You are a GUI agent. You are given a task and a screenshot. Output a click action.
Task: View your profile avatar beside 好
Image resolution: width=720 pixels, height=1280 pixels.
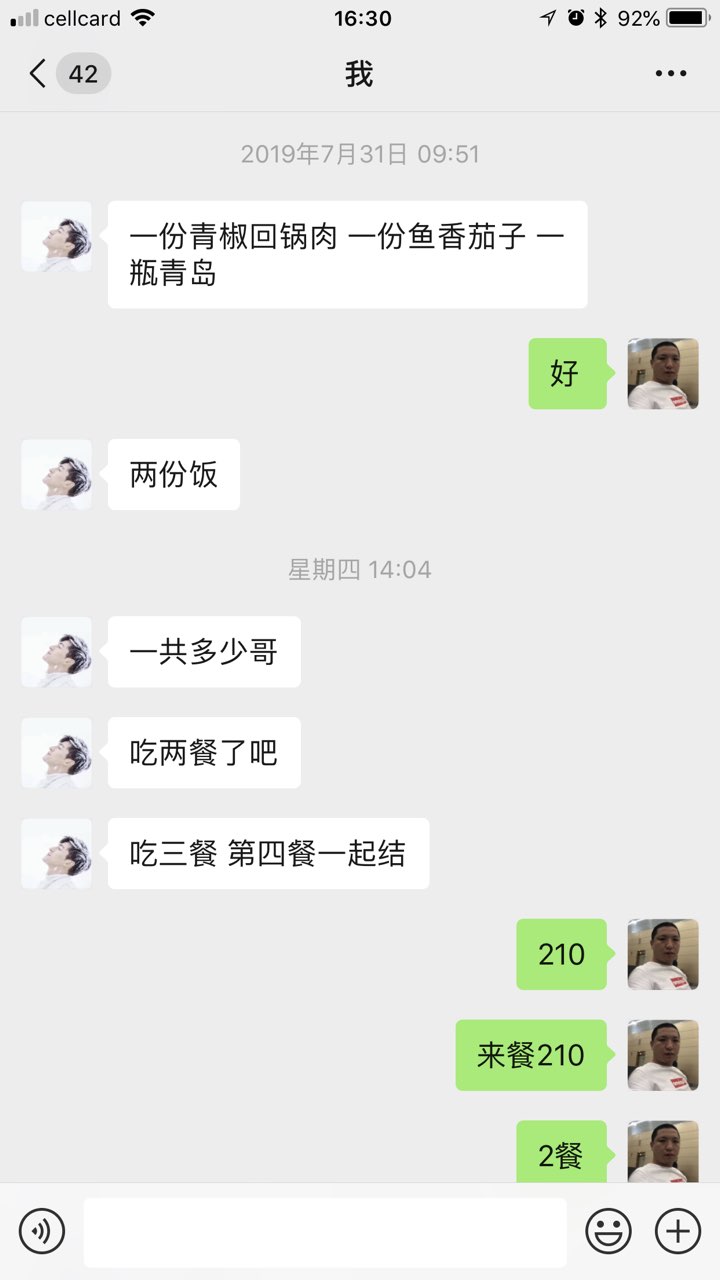(x=662, y=374)
